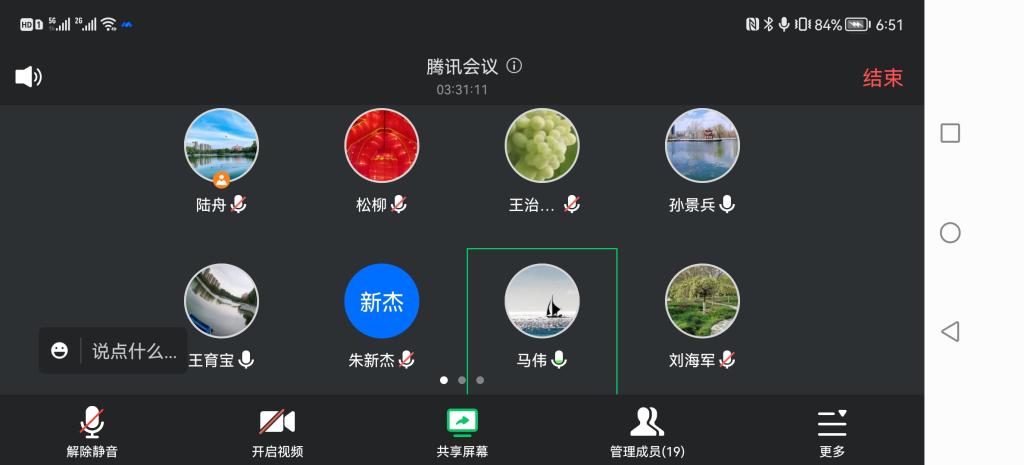The width and height of the screenshot is (1024, 465).
Task: Tap 解除静音 to unmute the microphone
Action: point(92,432)
